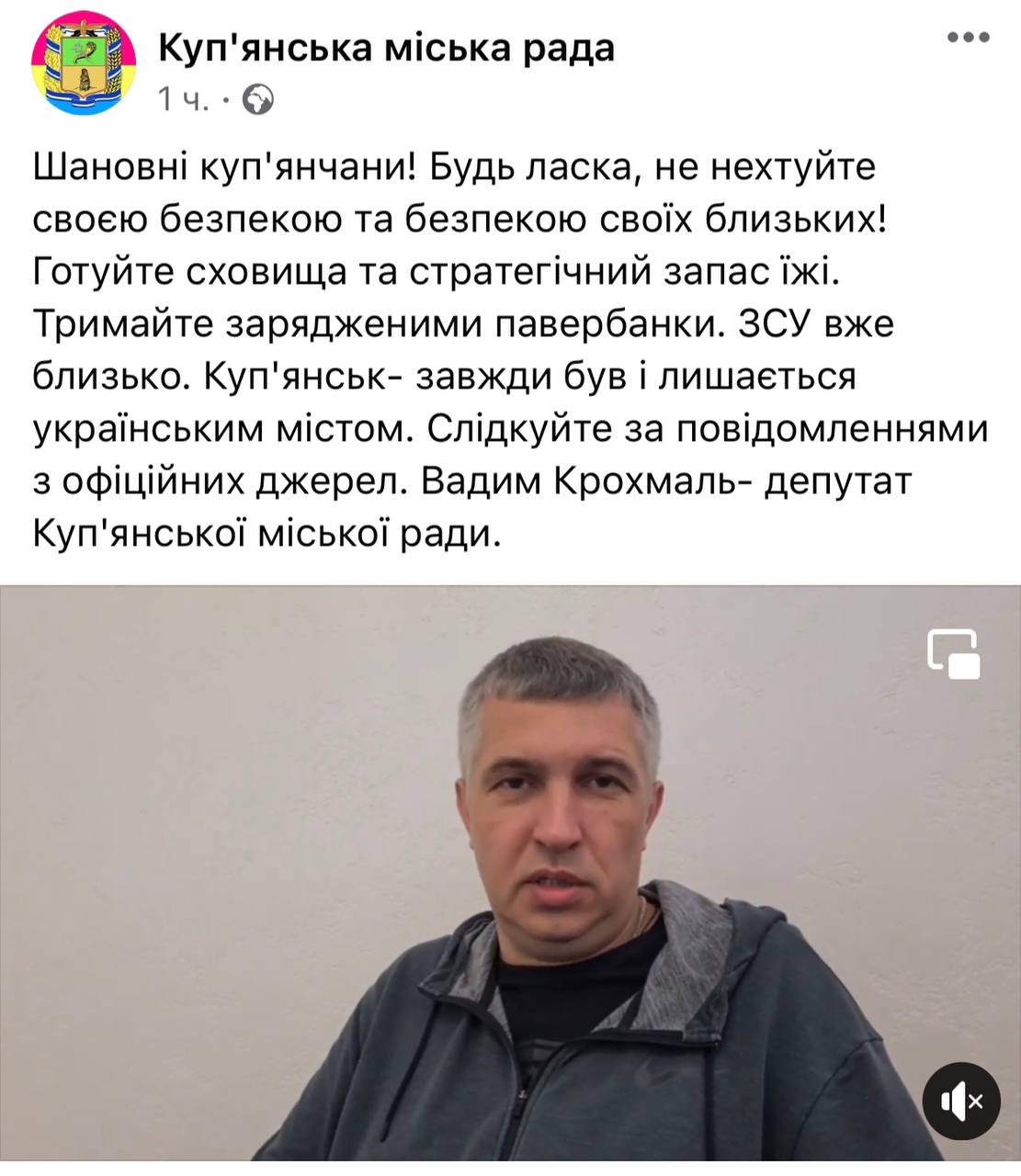Open the post's three-dot options menu
The image size is (1021, 1176).
tap(968, 38)
